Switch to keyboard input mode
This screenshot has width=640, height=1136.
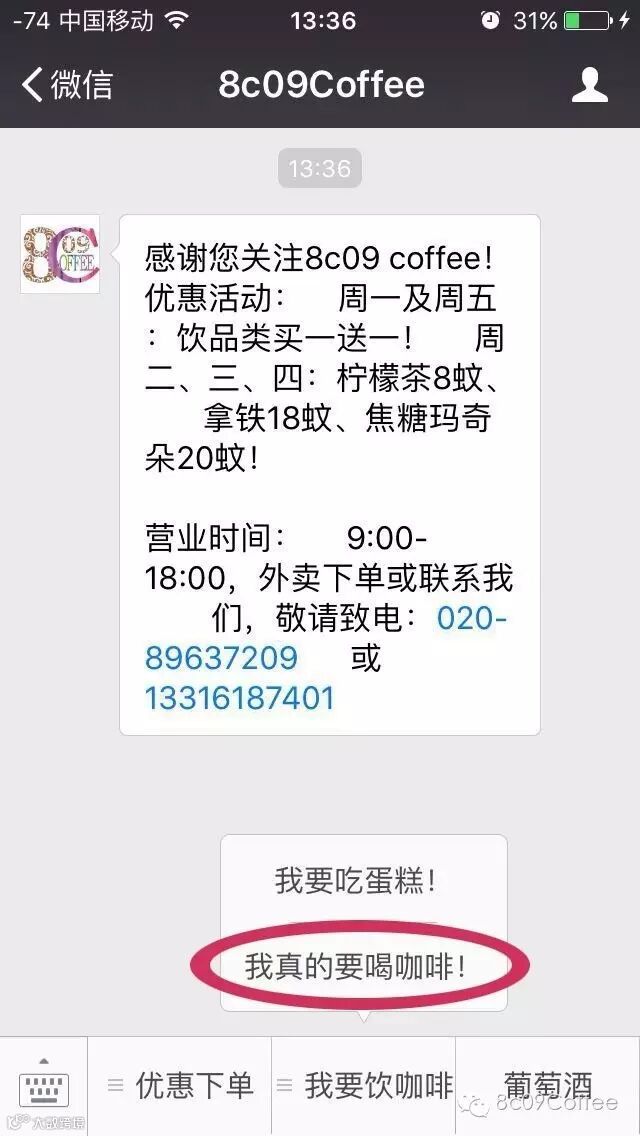(x=43, y=1085)
